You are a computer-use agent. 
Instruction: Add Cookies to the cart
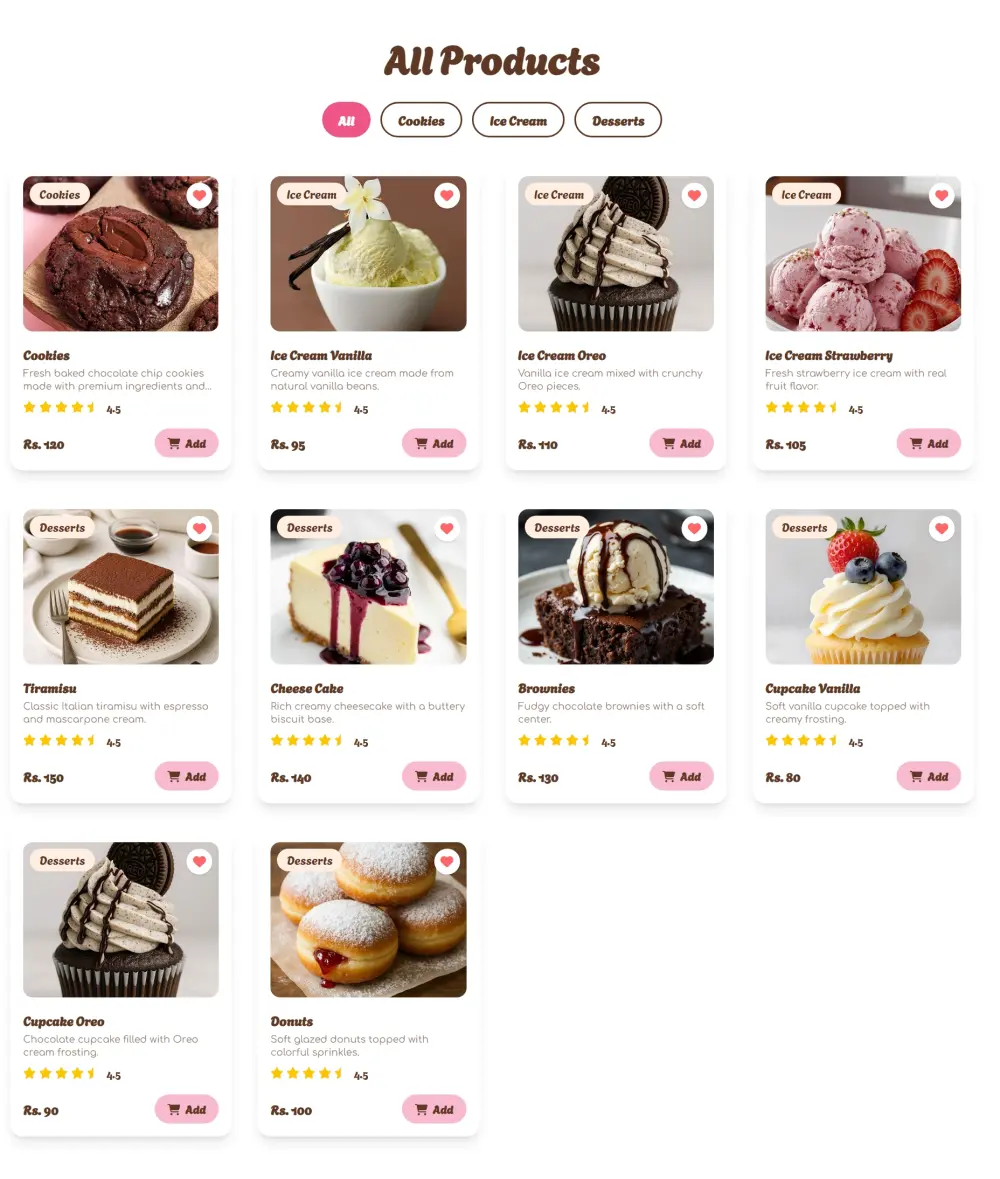click(x=186, y=443)
